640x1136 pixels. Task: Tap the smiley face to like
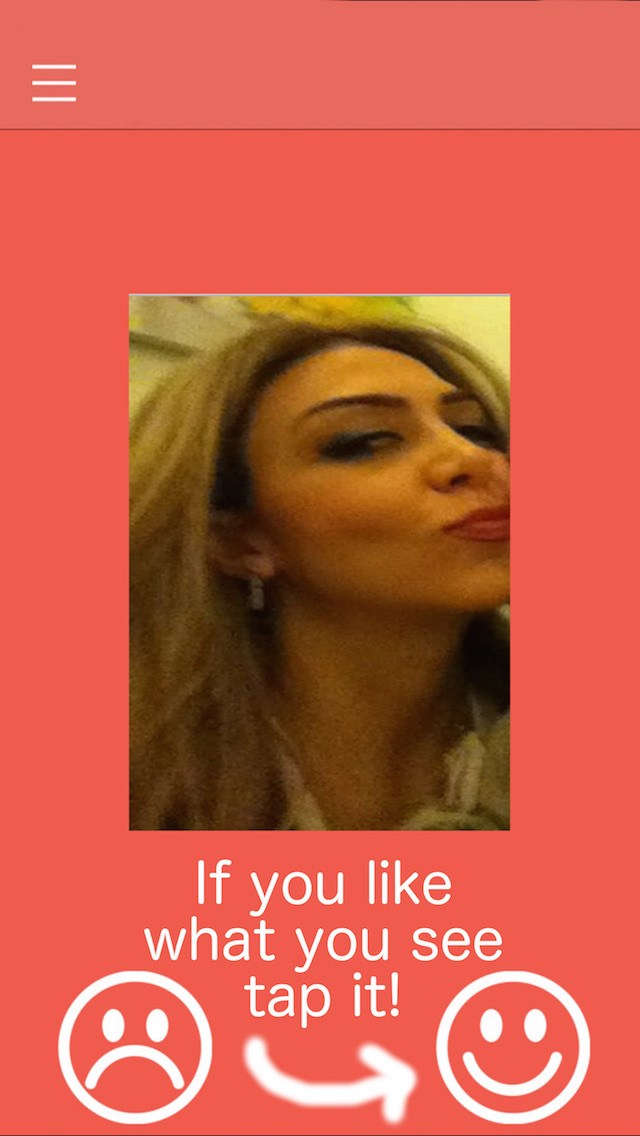pos(513,1046)
